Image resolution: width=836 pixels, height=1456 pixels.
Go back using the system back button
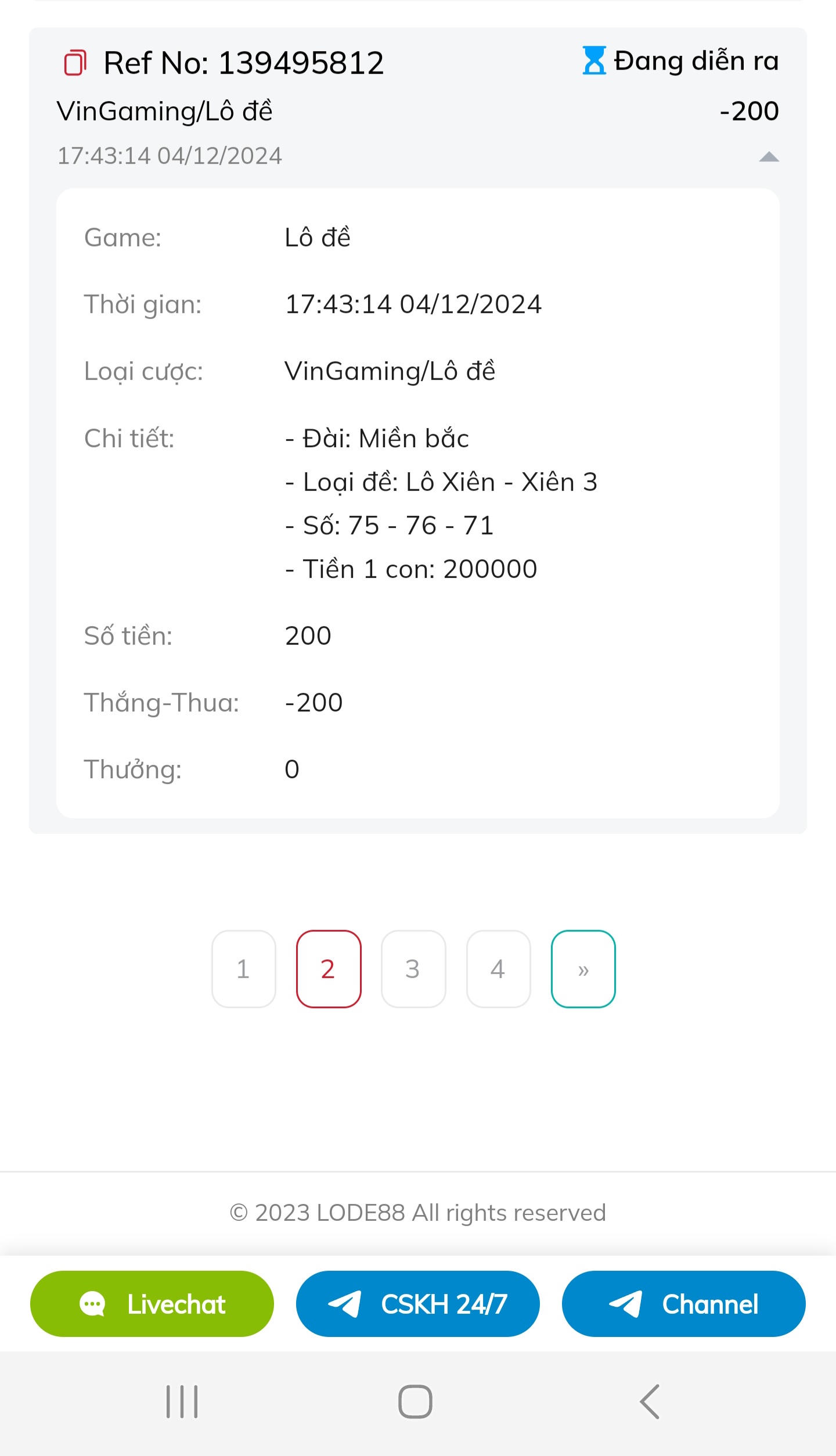coord(650,1401)
